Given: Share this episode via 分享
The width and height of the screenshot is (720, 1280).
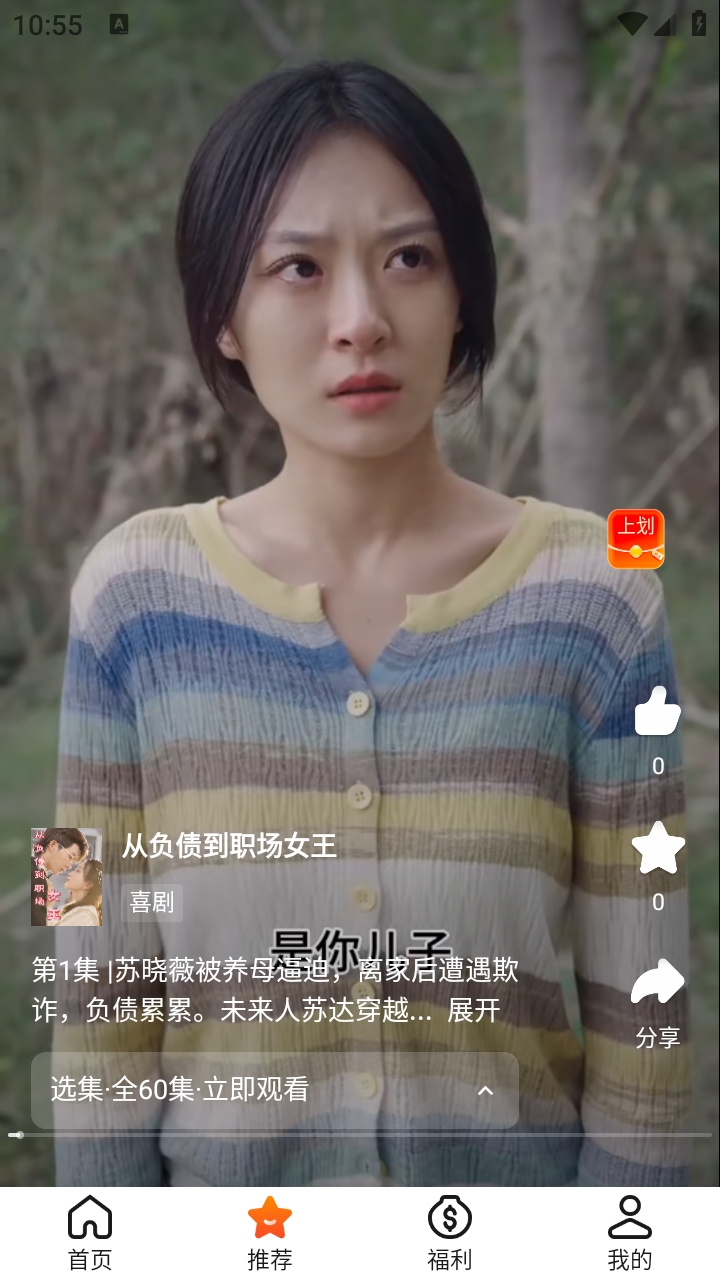Looking at the screenshot, I should (x=657, y=984).
